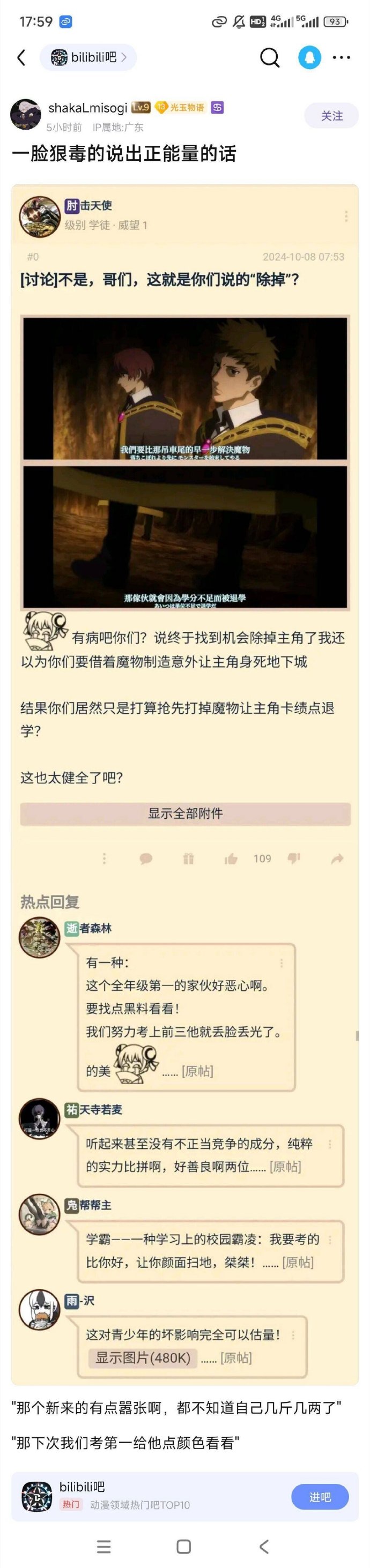Open the system recent apps menu
The image size is (370, 1568).
tap(104, 1546)
